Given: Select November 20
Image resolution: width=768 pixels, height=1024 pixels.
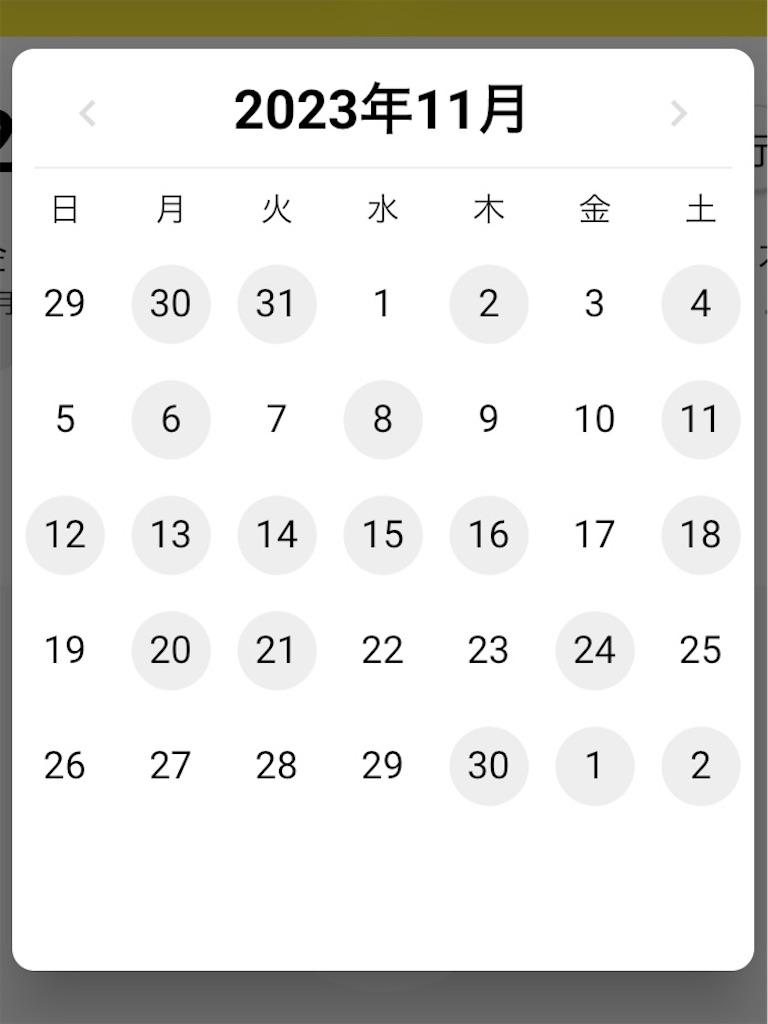Looking at the screenshot, I should [x=171, y=650].
